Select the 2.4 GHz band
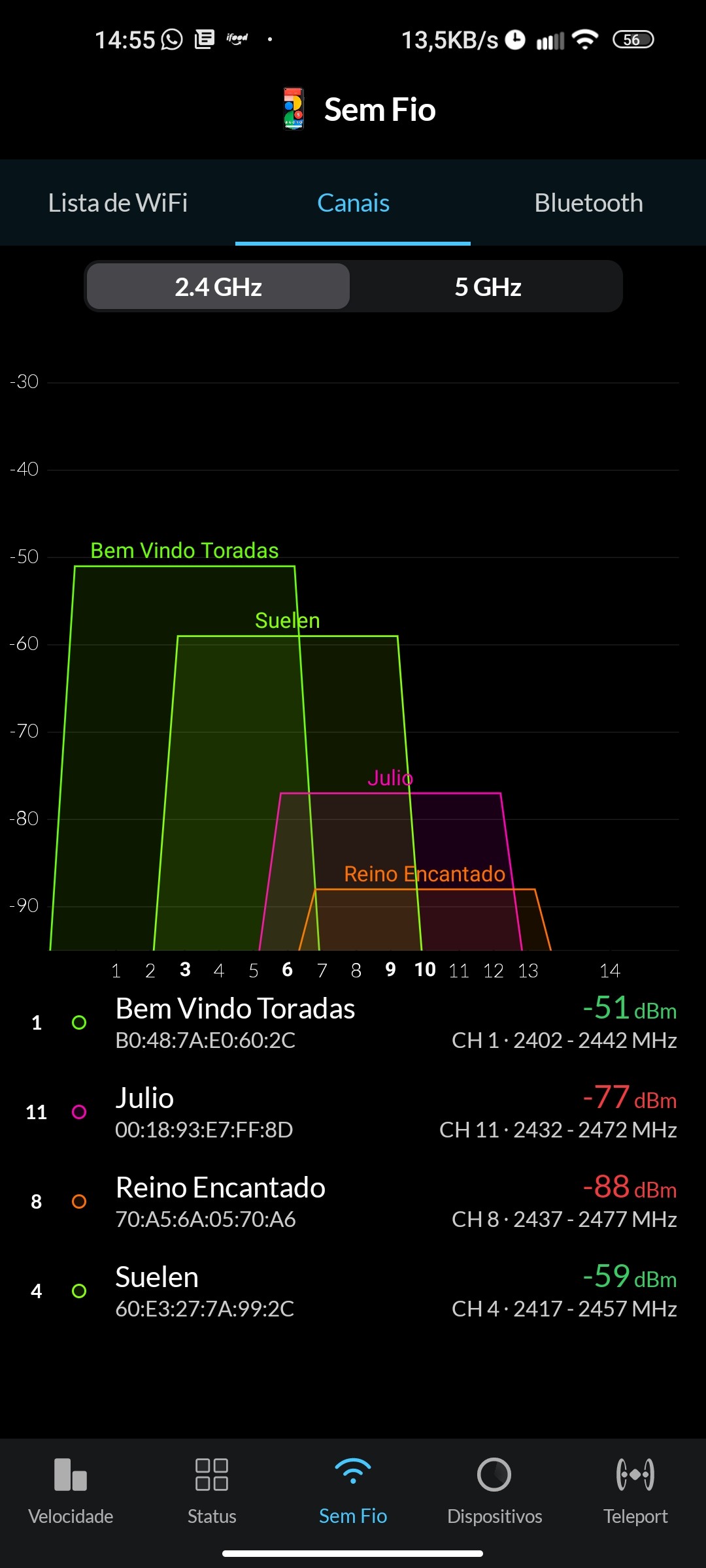Image resolution: width=706 pixels, height=1568 pixels. click(218, 287)
